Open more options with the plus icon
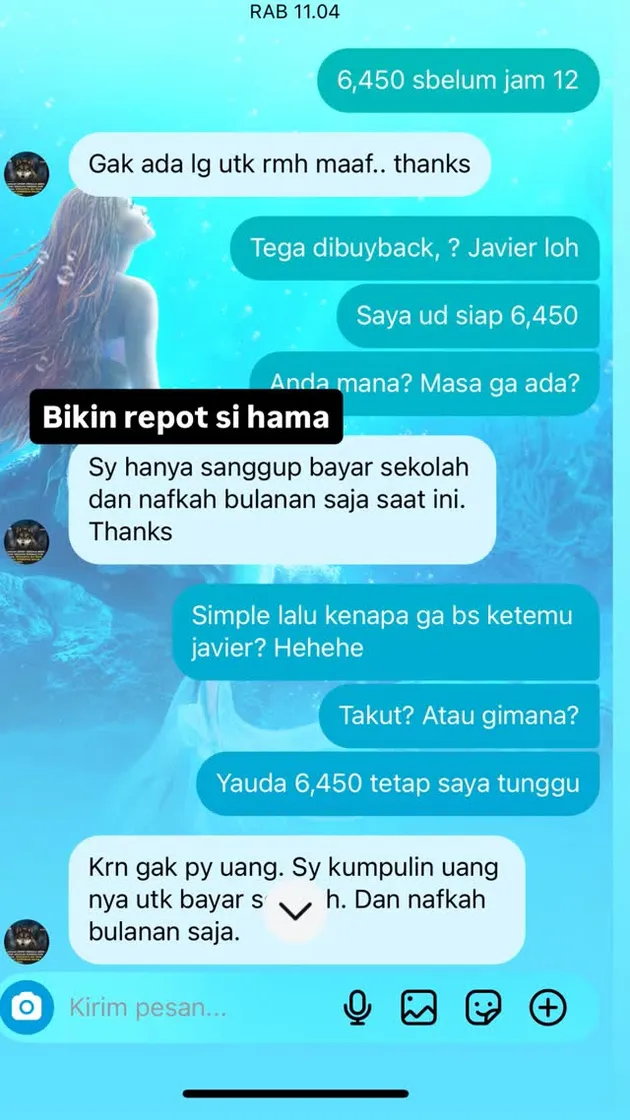This screenshot has height=1120, width=630. coord(548,1009)
